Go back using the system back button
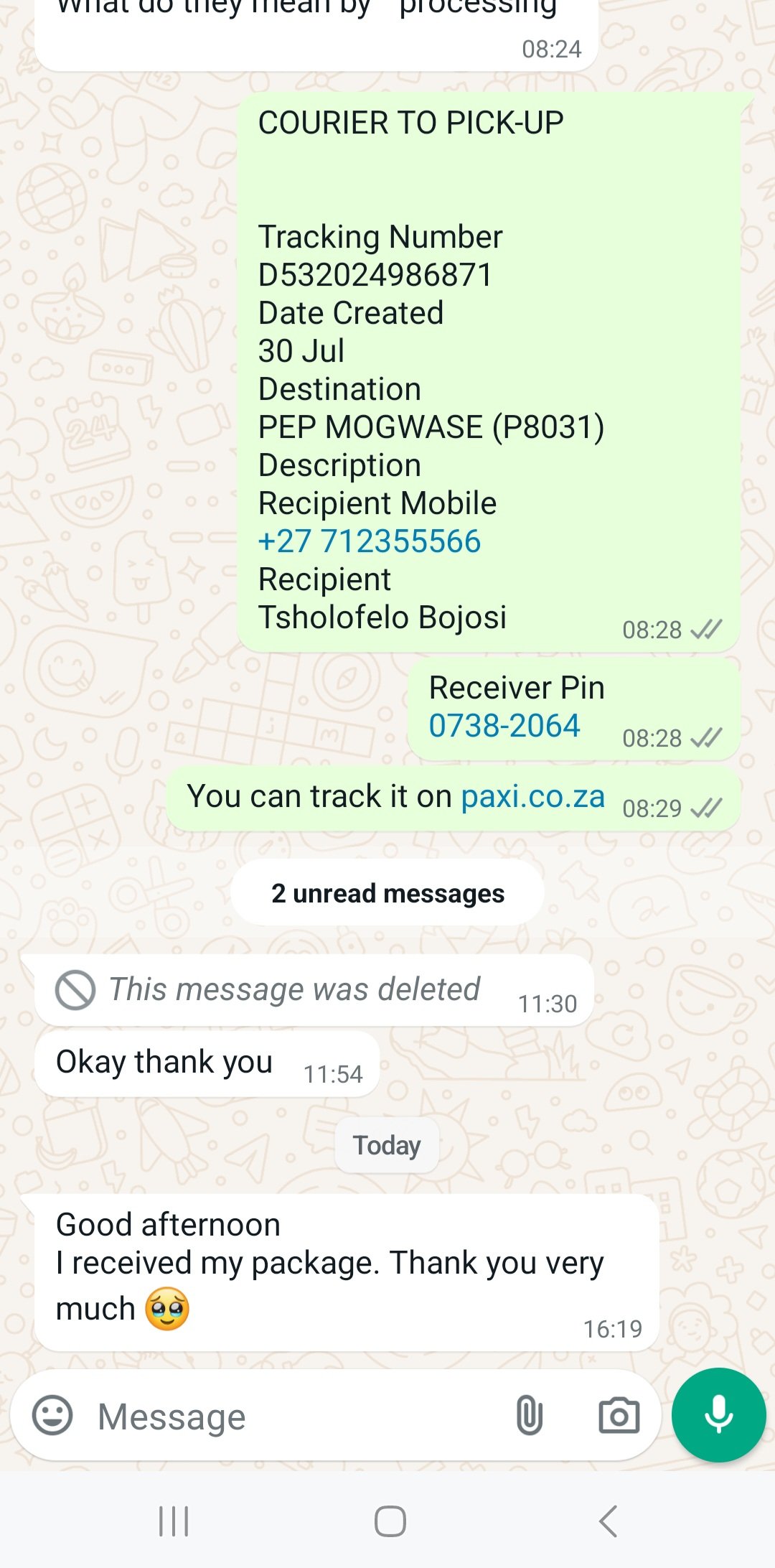 click(x=608, y=1521)
